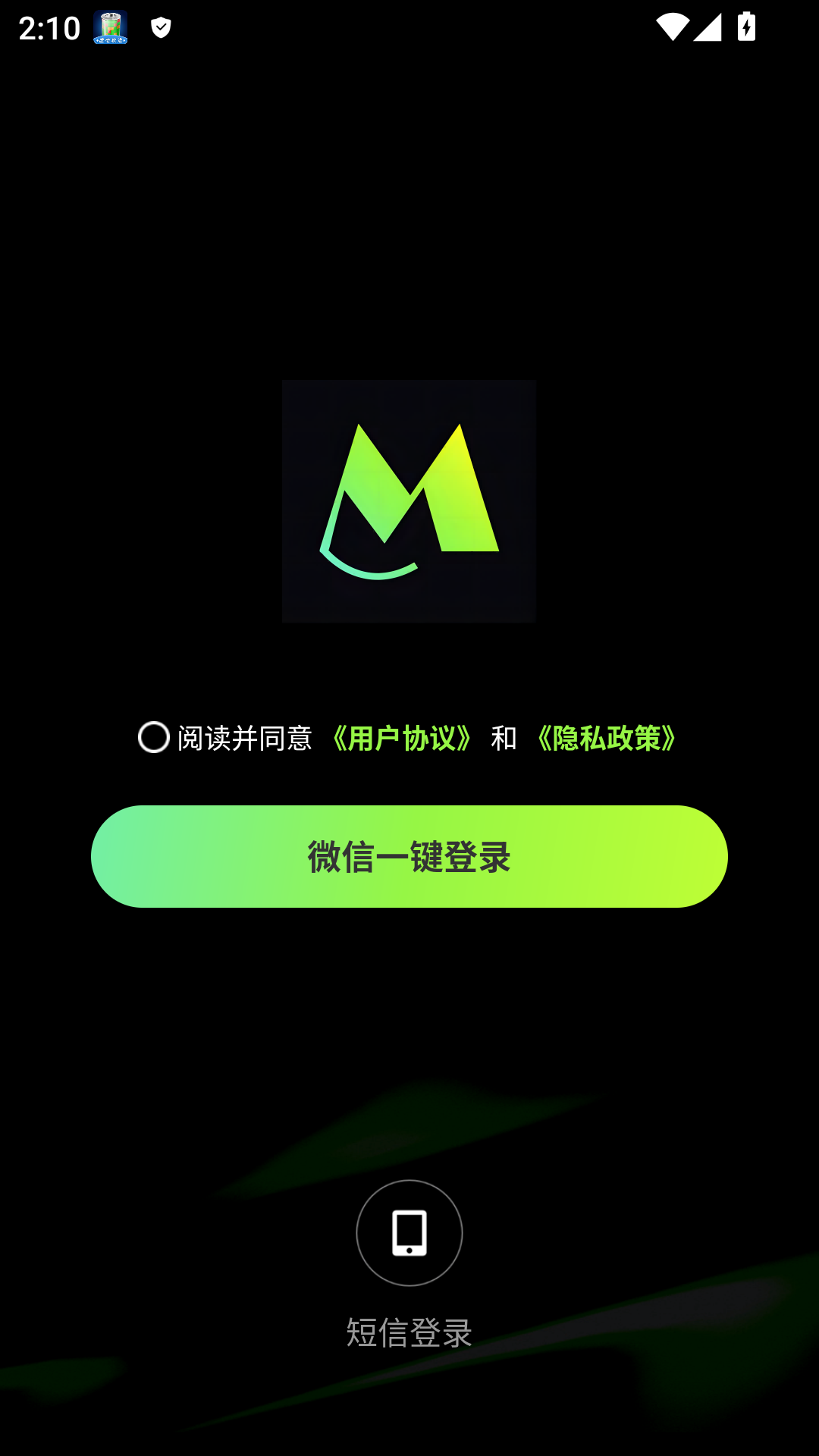The height and width of the screenshot is (1456, 819).
Task: Tap the circular border around the phone icon
Action: [x=409, y=1180]
